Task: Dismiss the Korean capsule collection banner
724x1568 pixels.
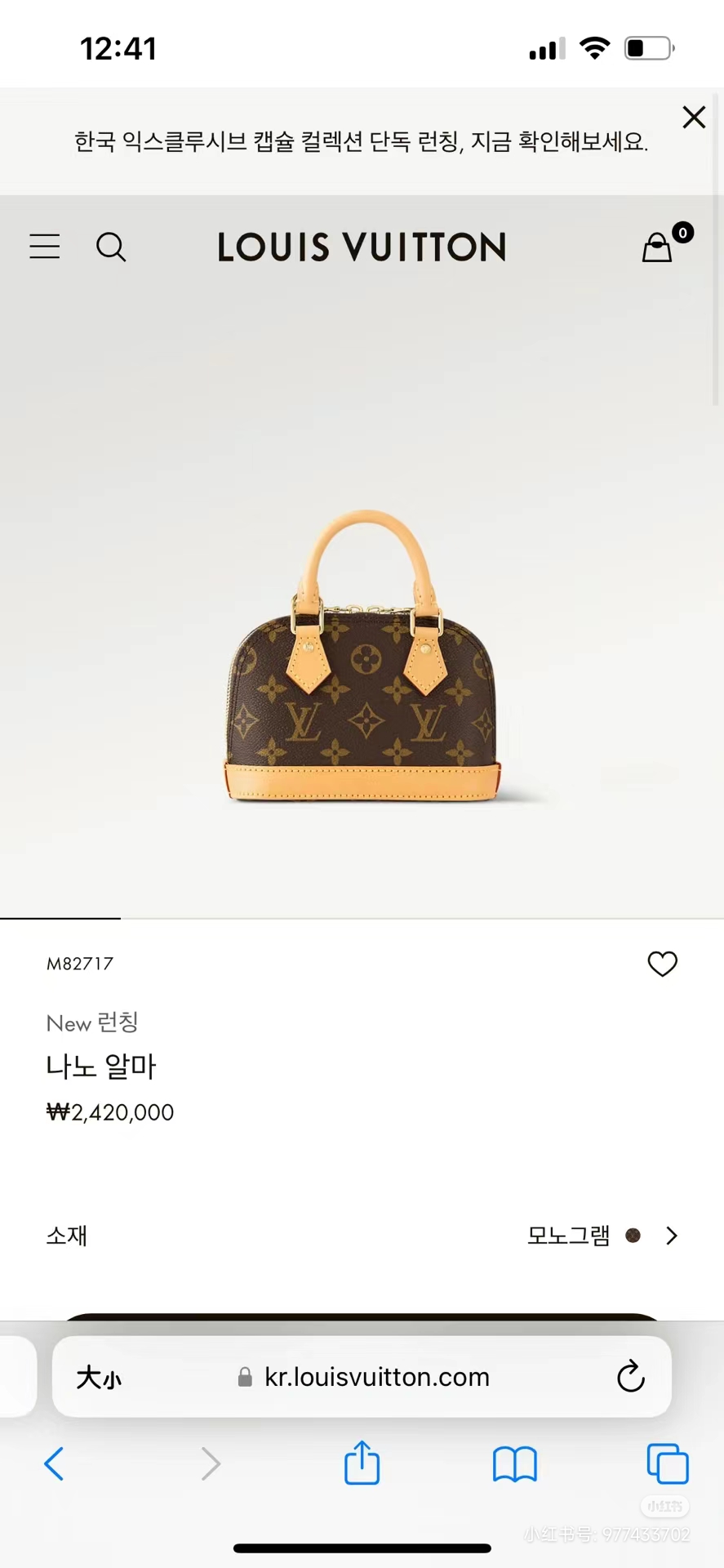Action: 693,118
